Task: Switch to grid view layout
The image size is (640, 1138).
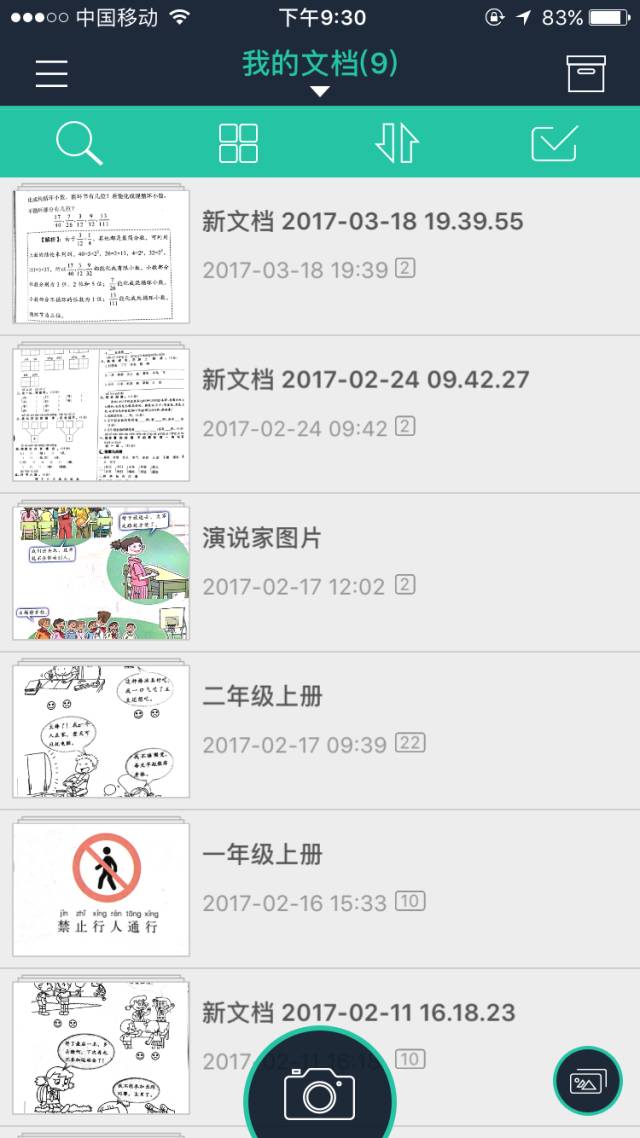Action: [x=239, y=142]
